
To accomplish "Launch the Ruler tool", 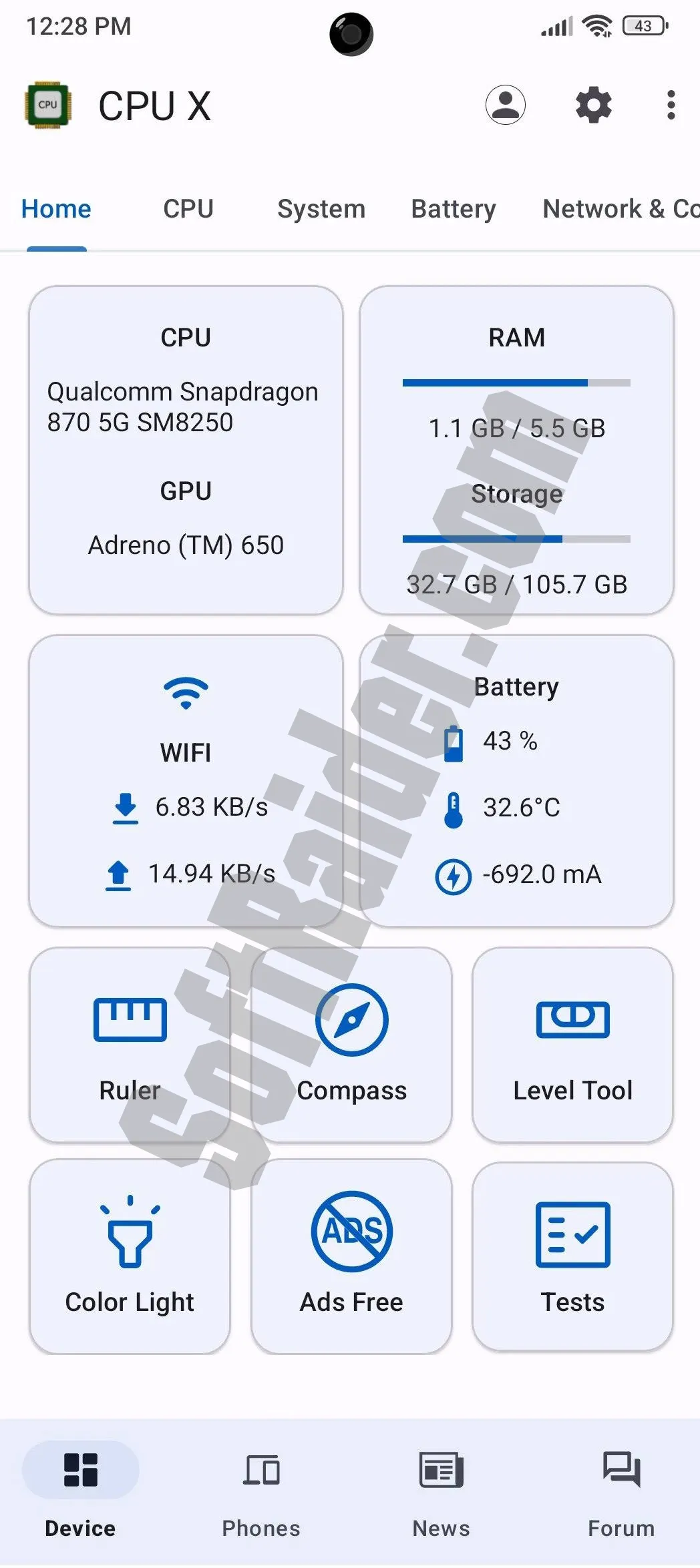I will point(130,1044).
